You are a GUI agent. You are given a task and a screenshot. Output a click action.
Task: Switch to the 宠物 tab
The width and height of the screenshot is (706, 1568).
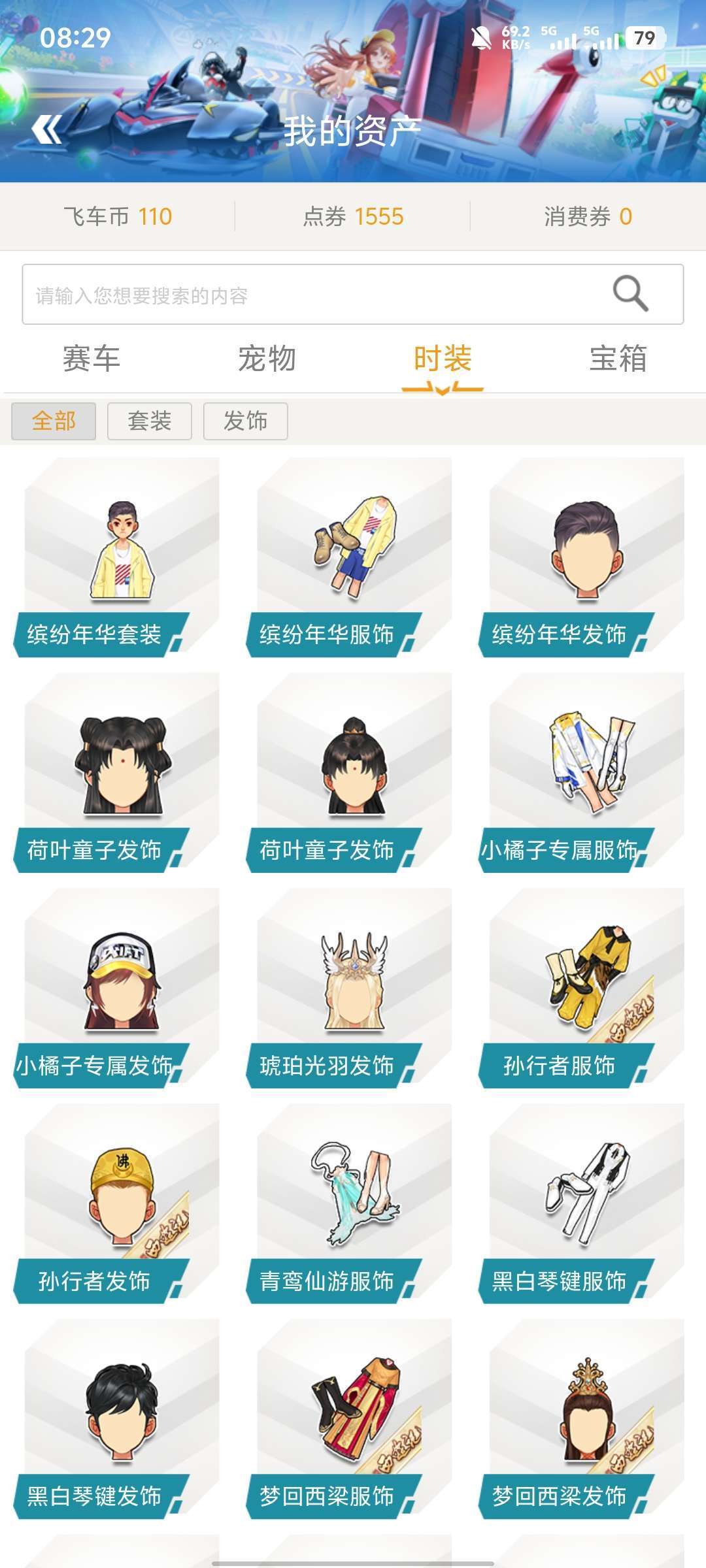[x=267, y=359]
